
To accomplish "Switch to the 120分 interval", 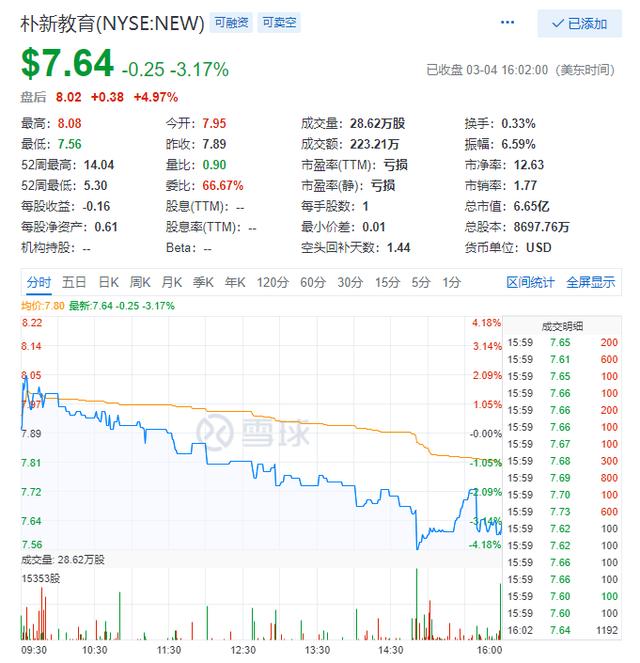I will point(271,282).
